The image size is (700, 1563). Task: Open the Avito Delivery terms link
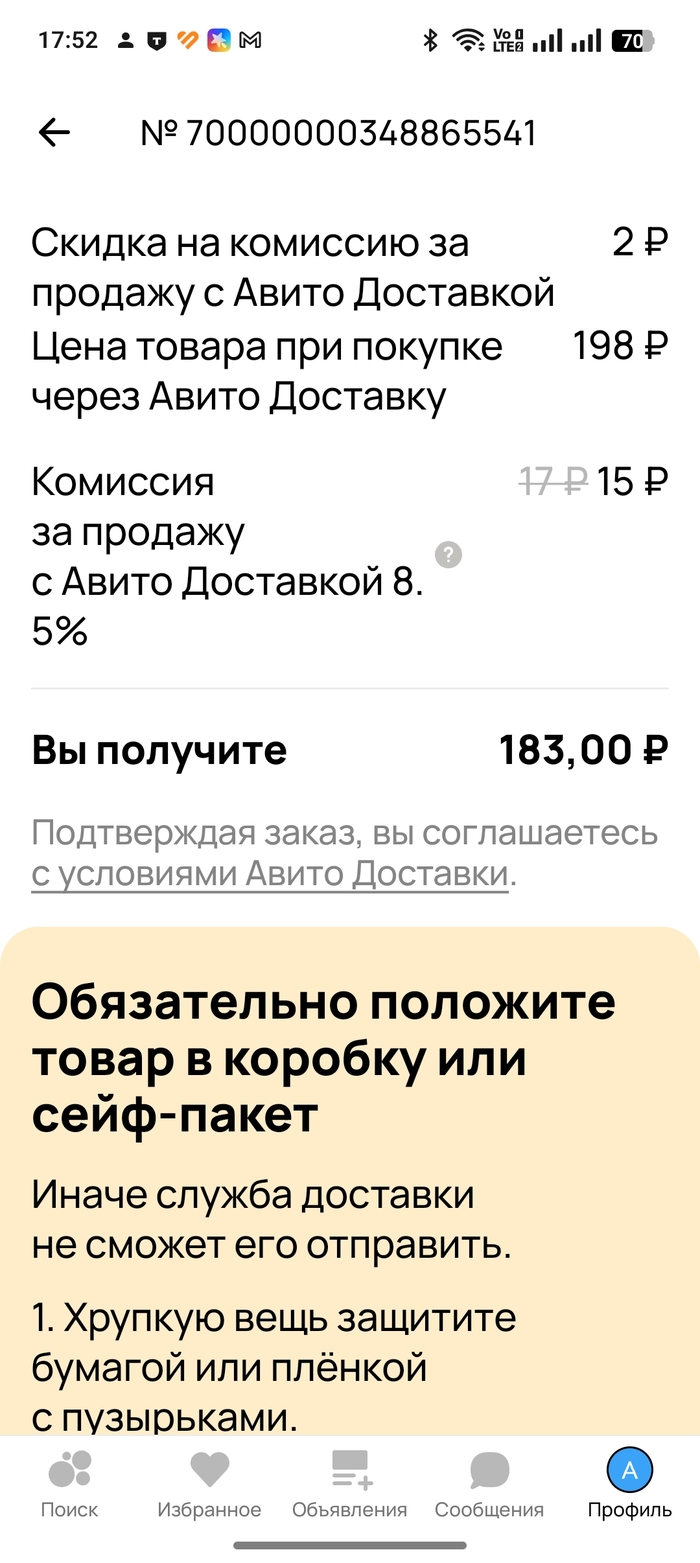click(x=270, y=875)
